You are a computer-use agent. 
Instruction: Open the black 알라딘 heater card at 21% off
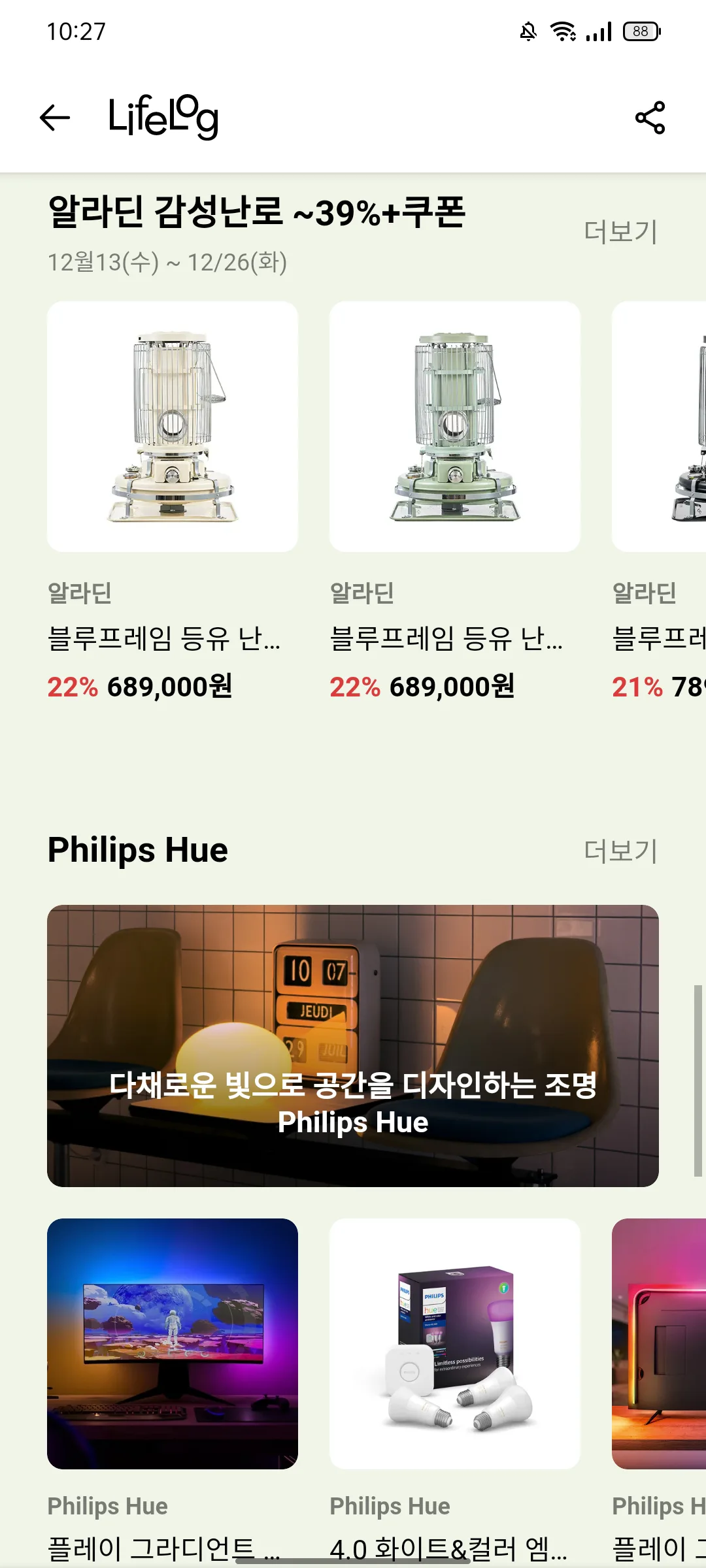[x=660, y=427]
